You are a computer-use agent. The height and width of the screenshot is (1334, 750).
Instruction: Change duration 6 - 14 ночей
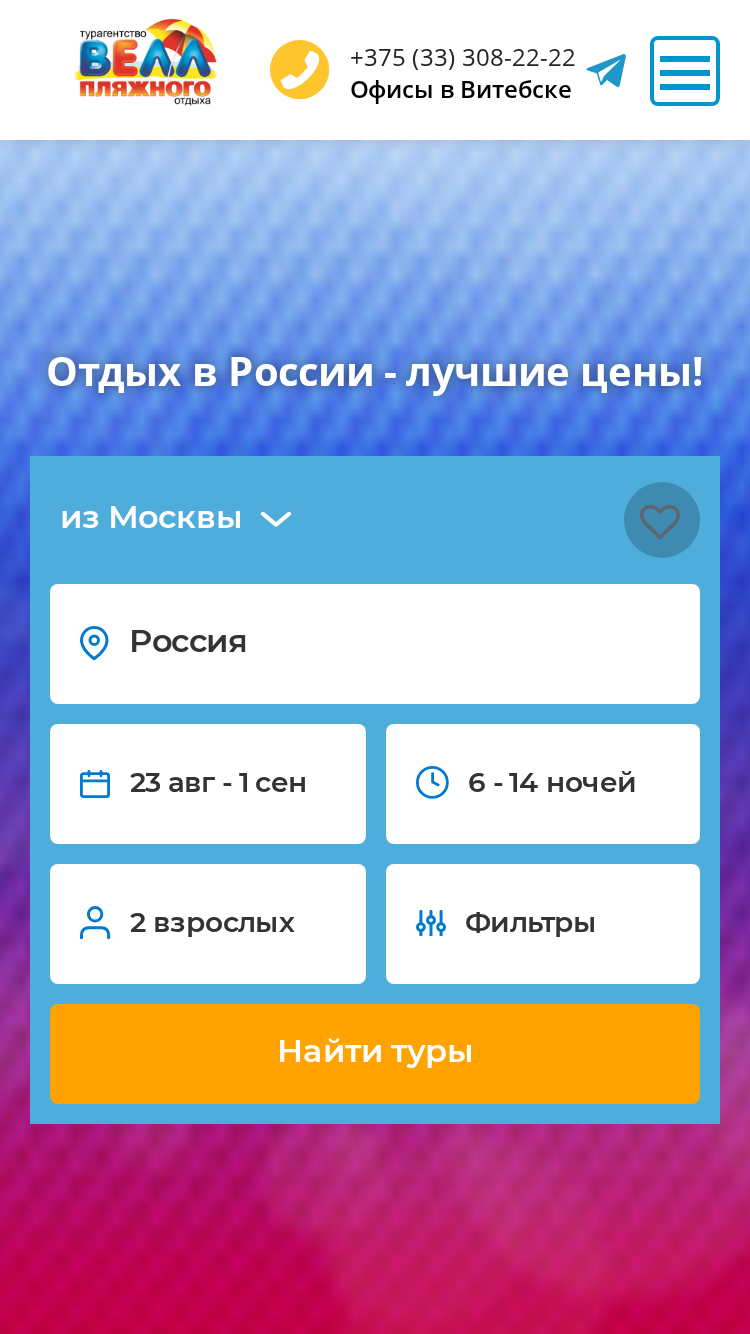[x=543, y=784]
